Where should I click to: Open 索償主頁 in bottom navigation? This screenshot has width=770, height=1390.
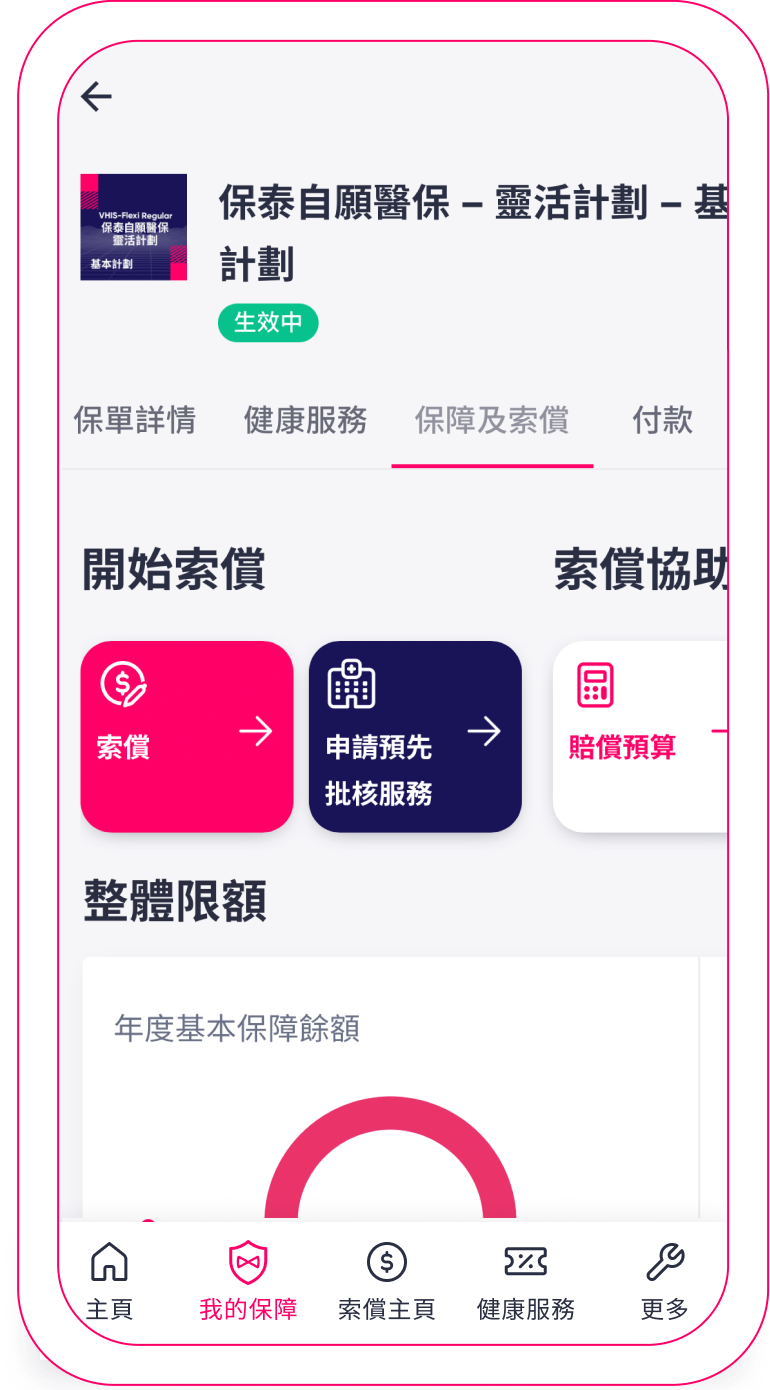[387, 1282]
